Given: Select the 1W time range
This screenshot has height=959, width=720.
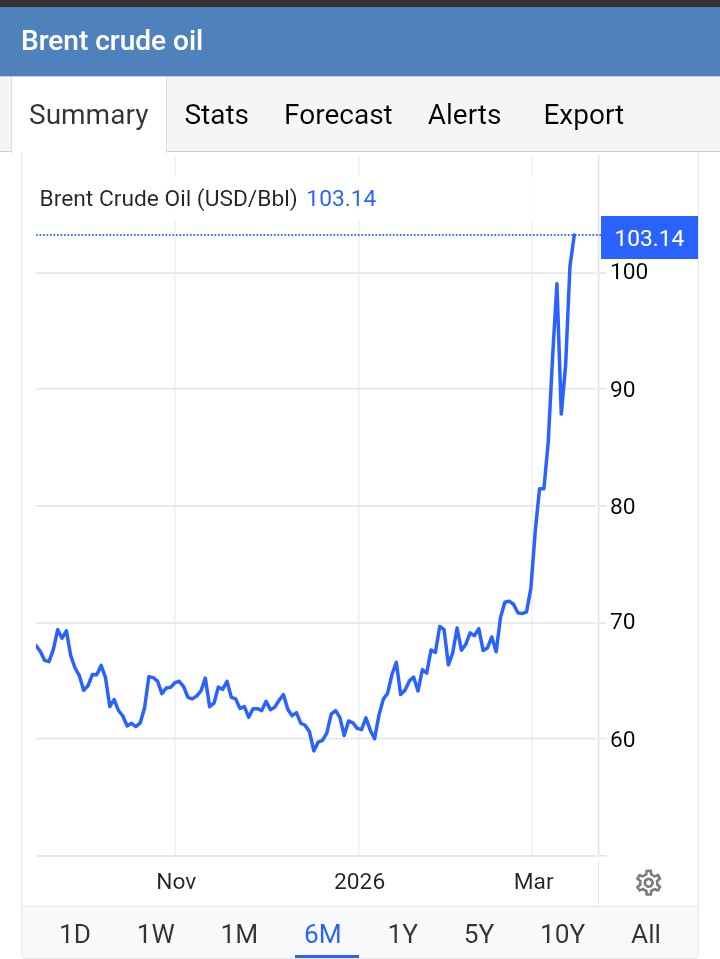Looking at the screenshot, I should [156, 934].
